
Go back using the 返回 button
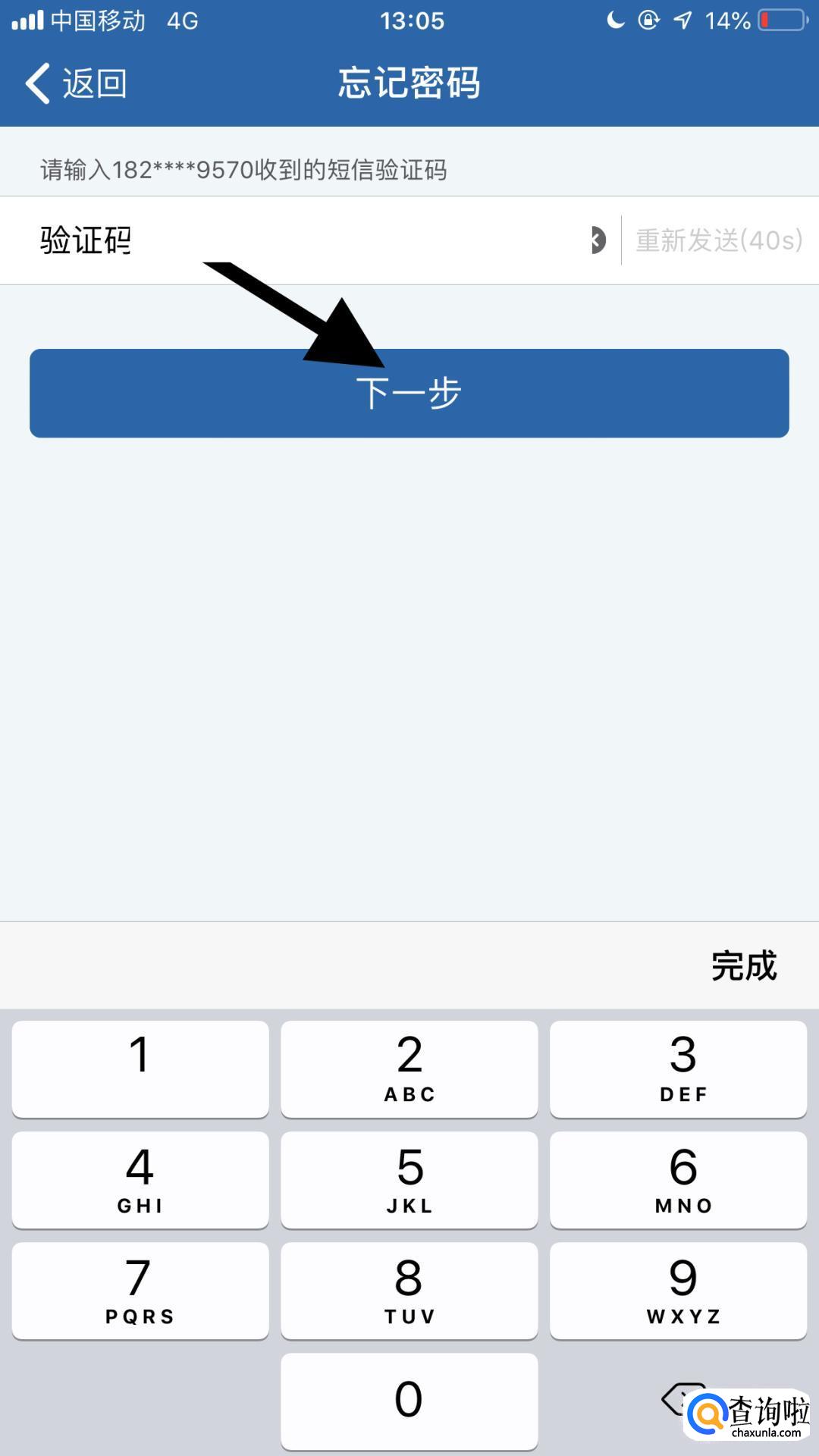[x=76, y=83]
